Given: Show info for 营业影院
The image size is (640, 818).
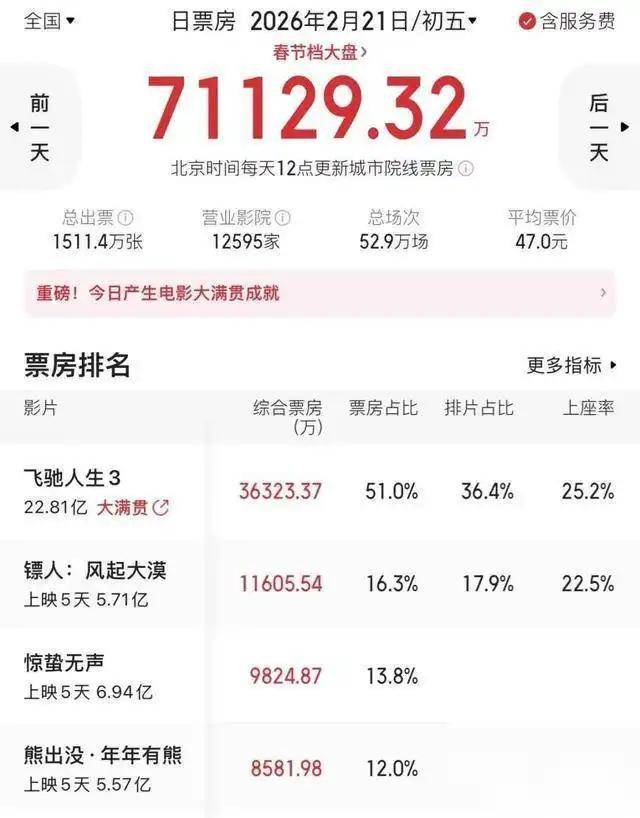Looking at the screenshot, I should click(x=283, y=218).
